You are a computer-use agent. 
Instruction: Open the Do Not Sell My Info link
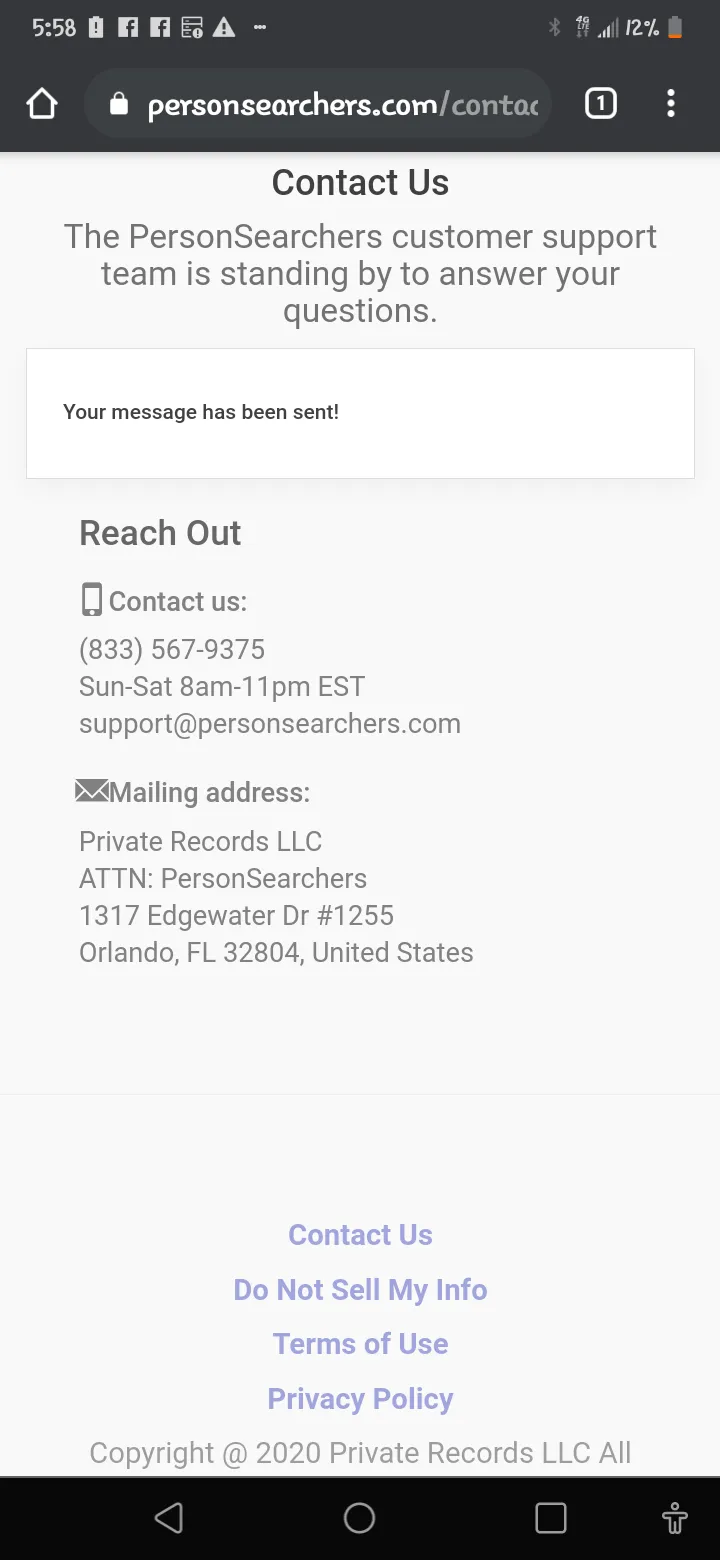(360, 1290)
